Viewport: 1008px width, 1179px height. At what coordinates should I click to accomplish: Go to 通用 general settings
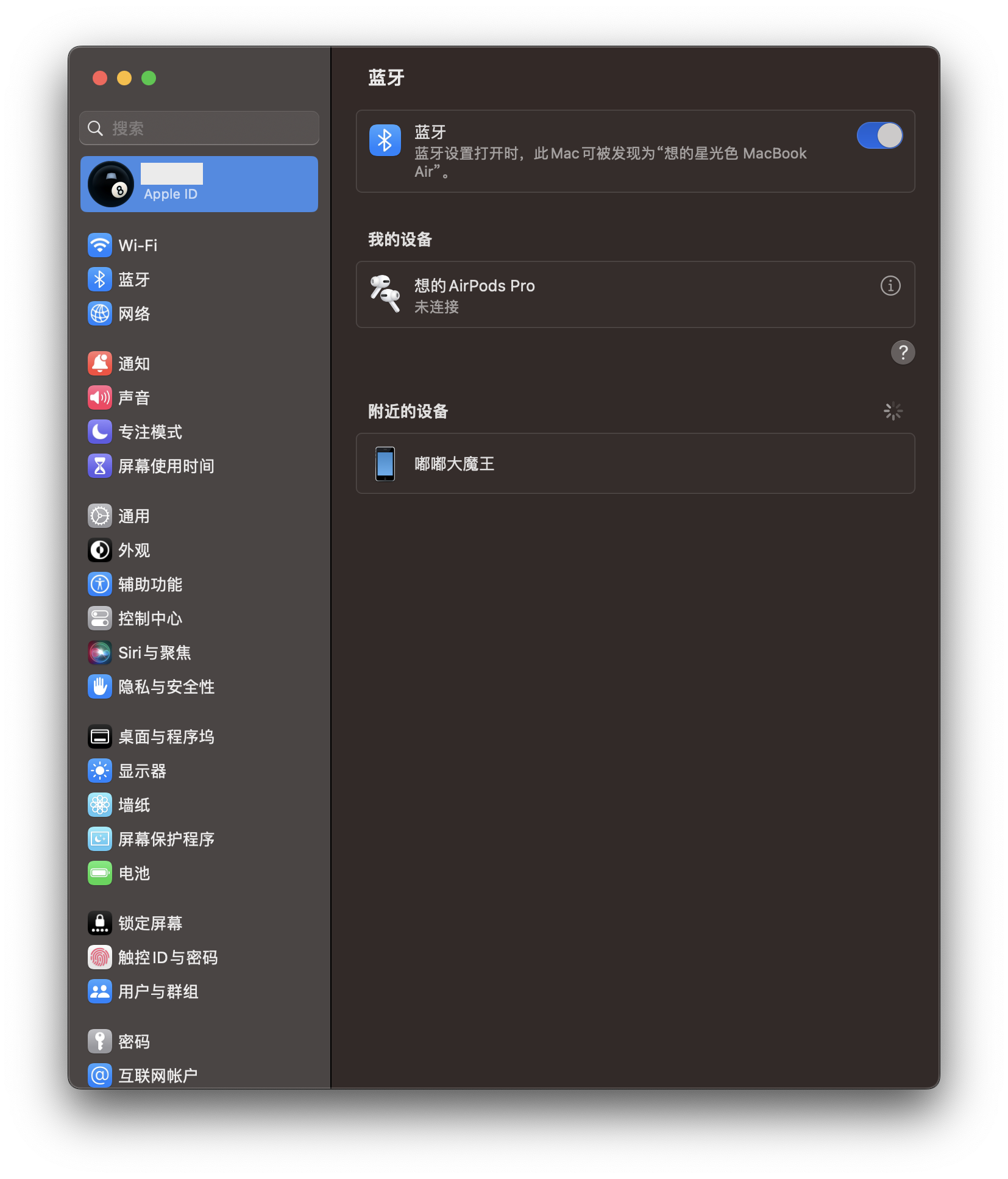pyautogui.click(x=133, y=516)
